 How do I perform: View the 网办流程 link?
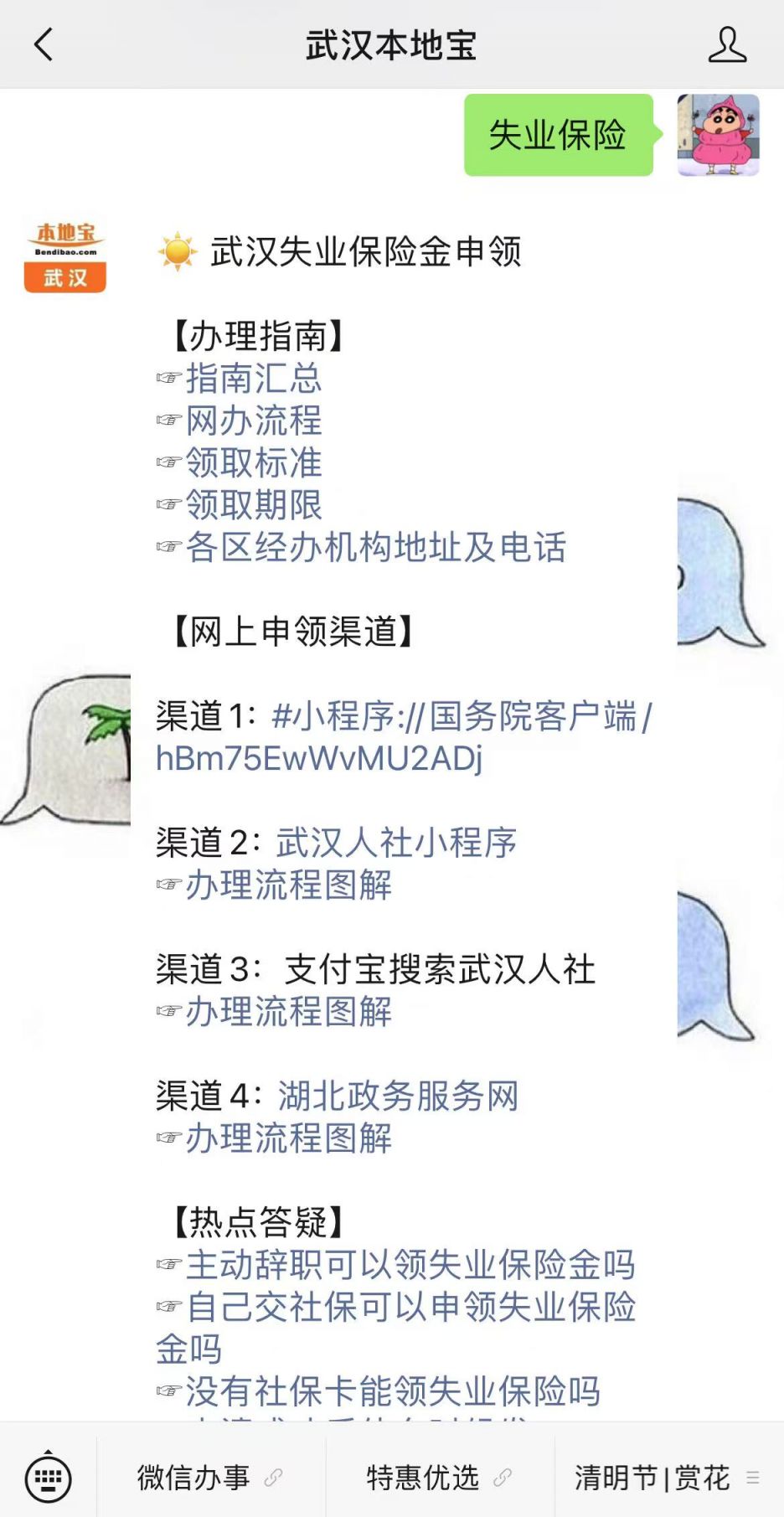tap(253, 421)
